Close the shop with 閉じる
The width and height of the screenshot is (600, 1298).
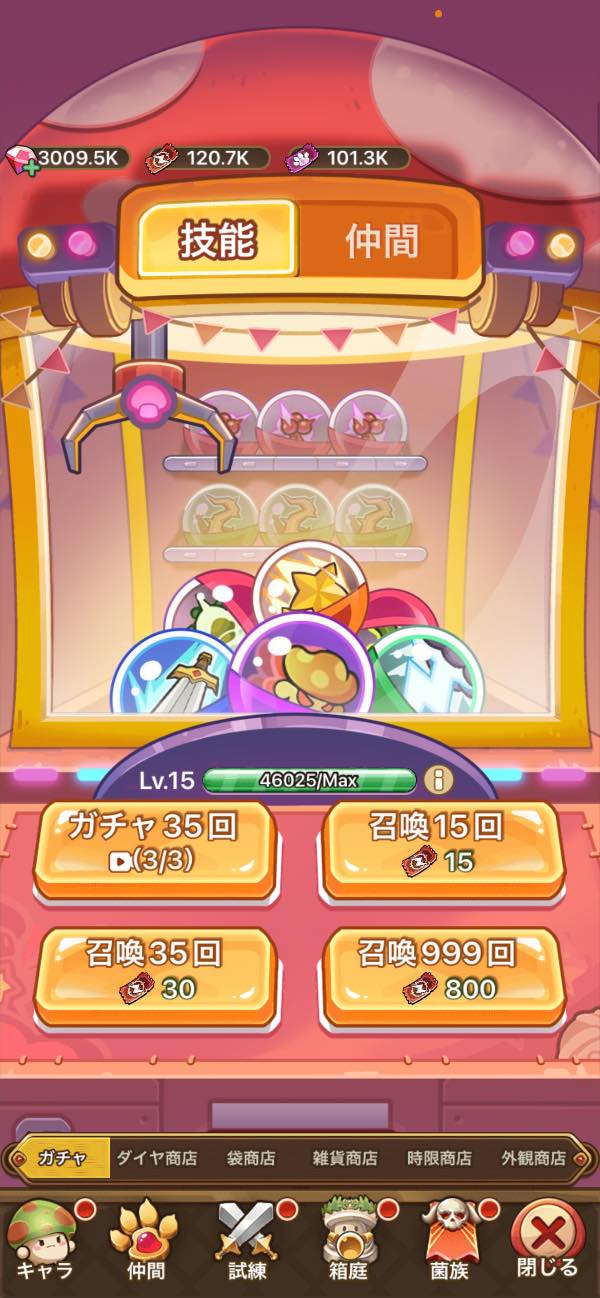coord(547,1242)
